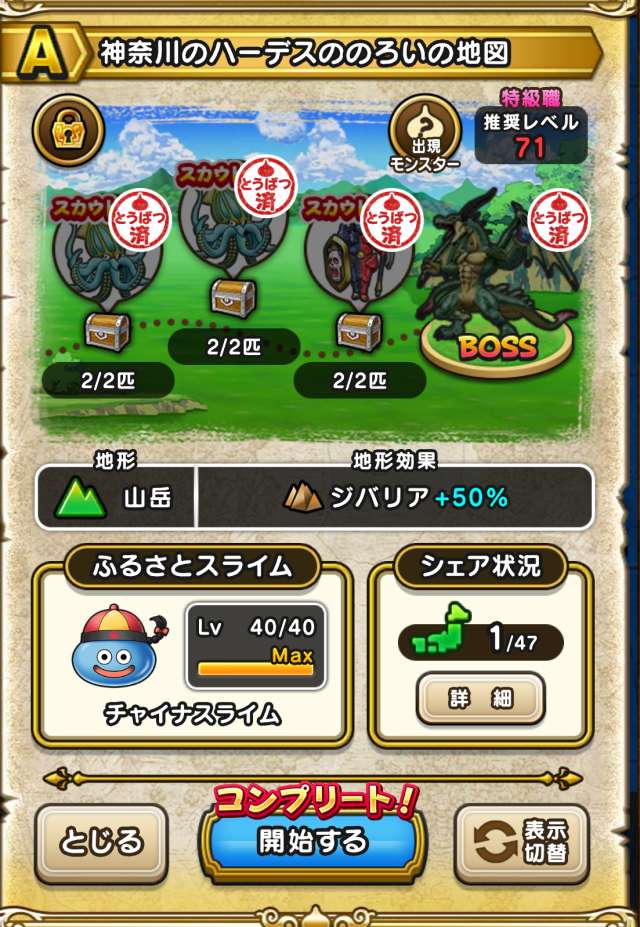Switch the display with 表示切替

coord(522,843)
